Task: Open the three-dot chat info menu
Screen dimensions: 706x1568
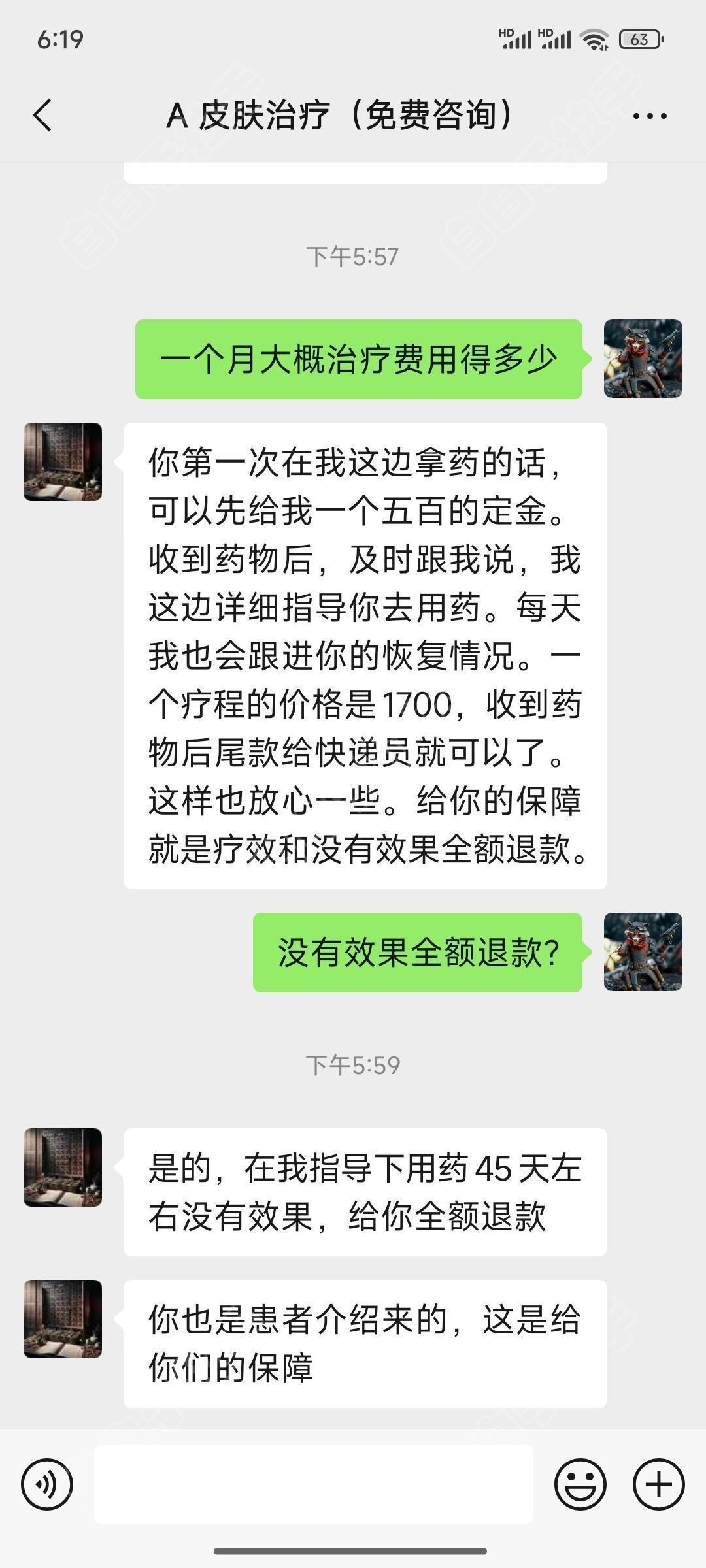Action: coord(649,116)
